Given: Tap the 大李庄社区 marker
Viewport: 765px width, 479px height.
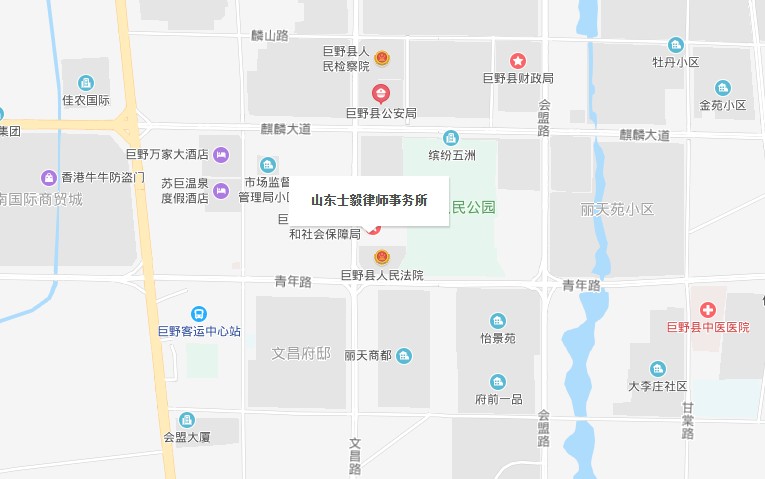Looking at the screenshot, I should pos(657,369).
